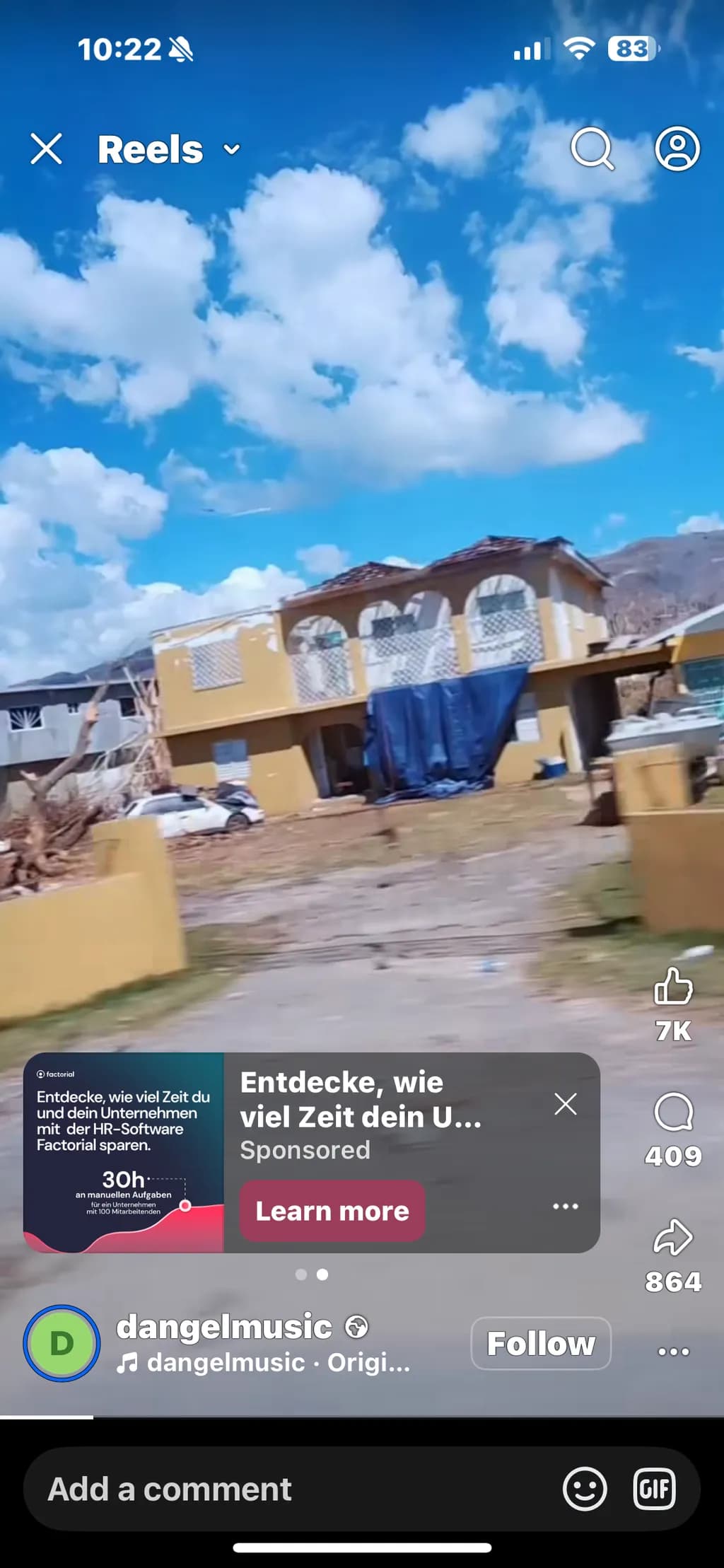Close the Reels viewer

click(47, 149)
